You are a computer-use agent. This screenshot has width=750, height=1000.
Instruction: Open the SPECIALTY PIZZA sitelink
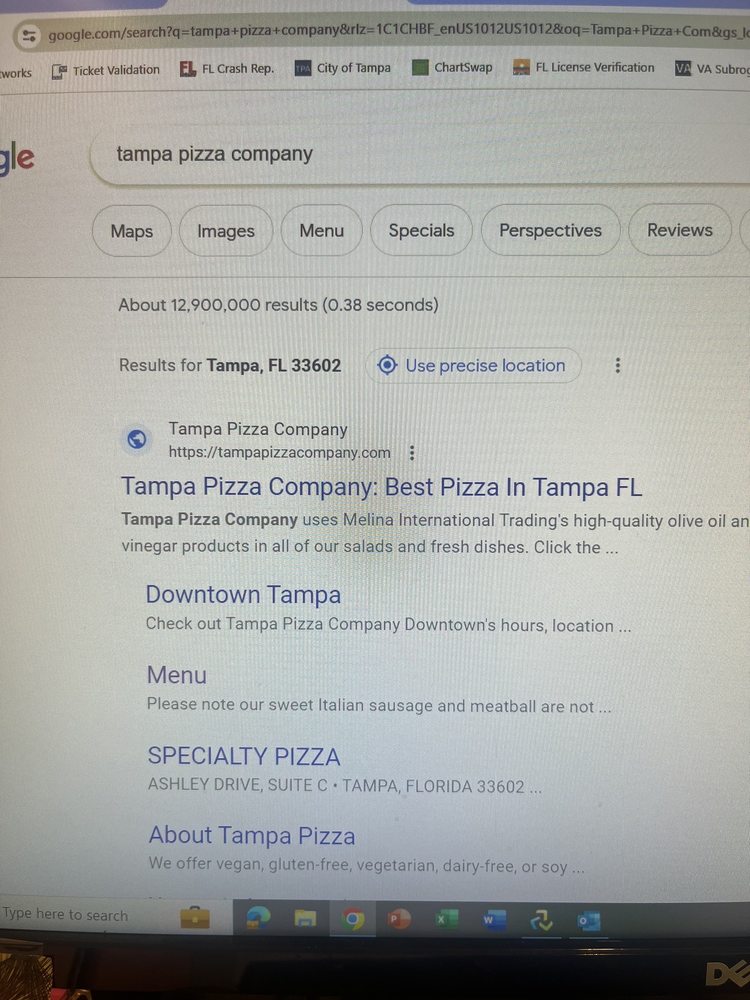pos(244,756)
